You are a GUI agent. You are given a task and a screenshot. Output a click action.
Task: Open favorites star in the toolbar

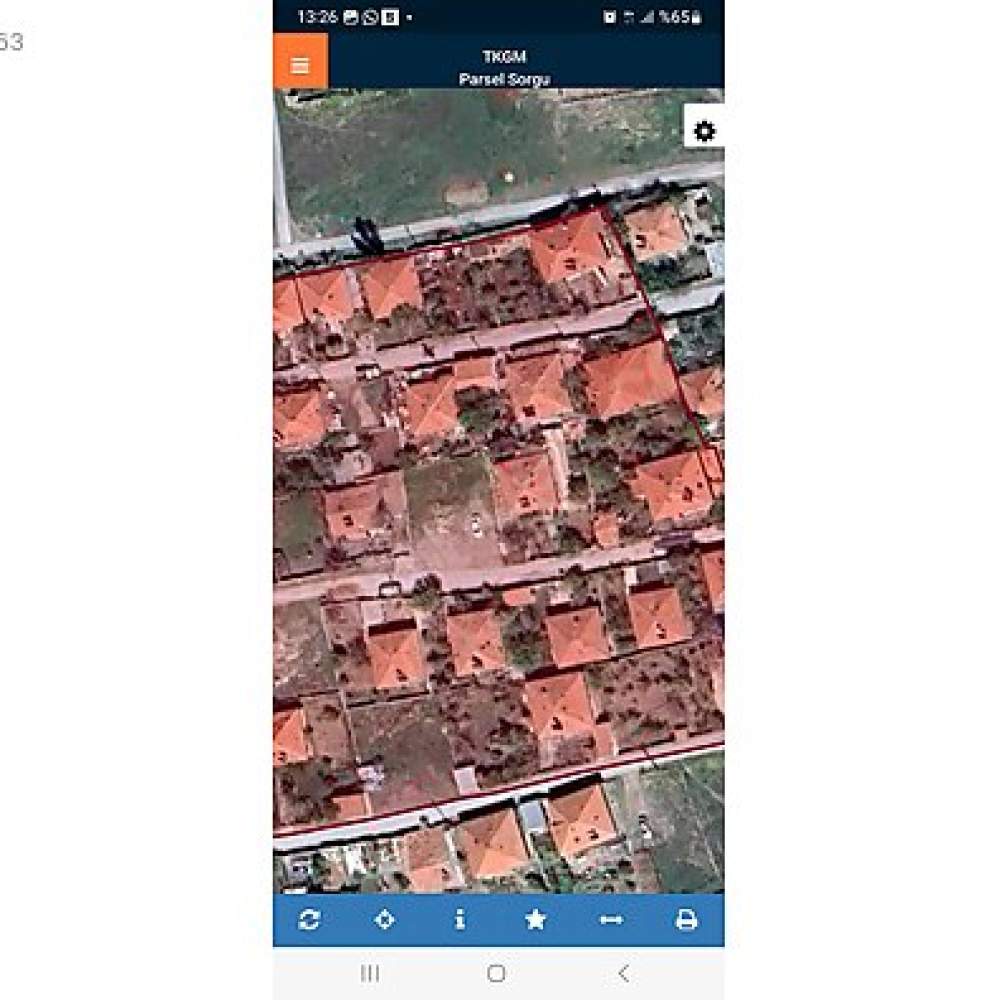pyautogui.click(x=536, y=920)
